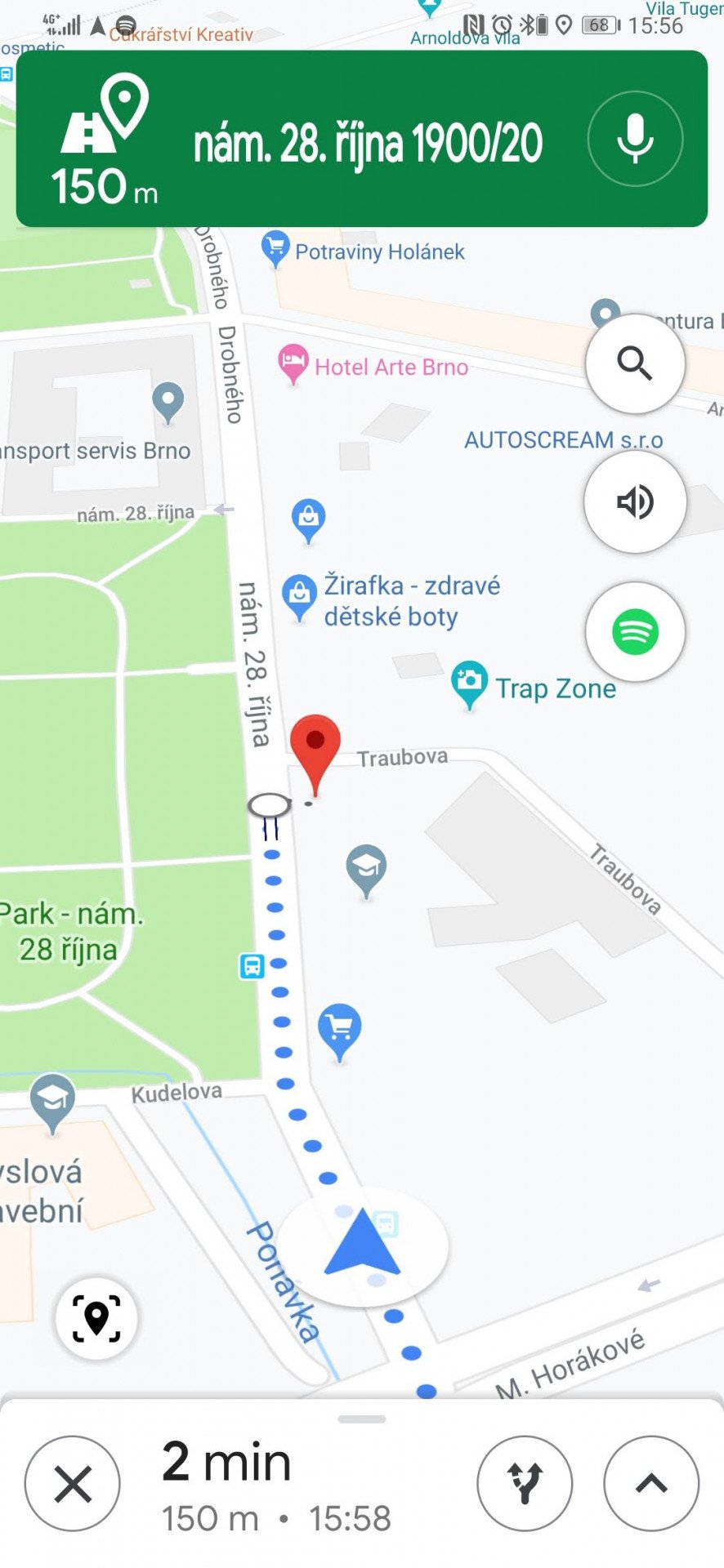Mute the navigation voice guidance
Screen dimensions: 724x1568
(x=635, y=501)
